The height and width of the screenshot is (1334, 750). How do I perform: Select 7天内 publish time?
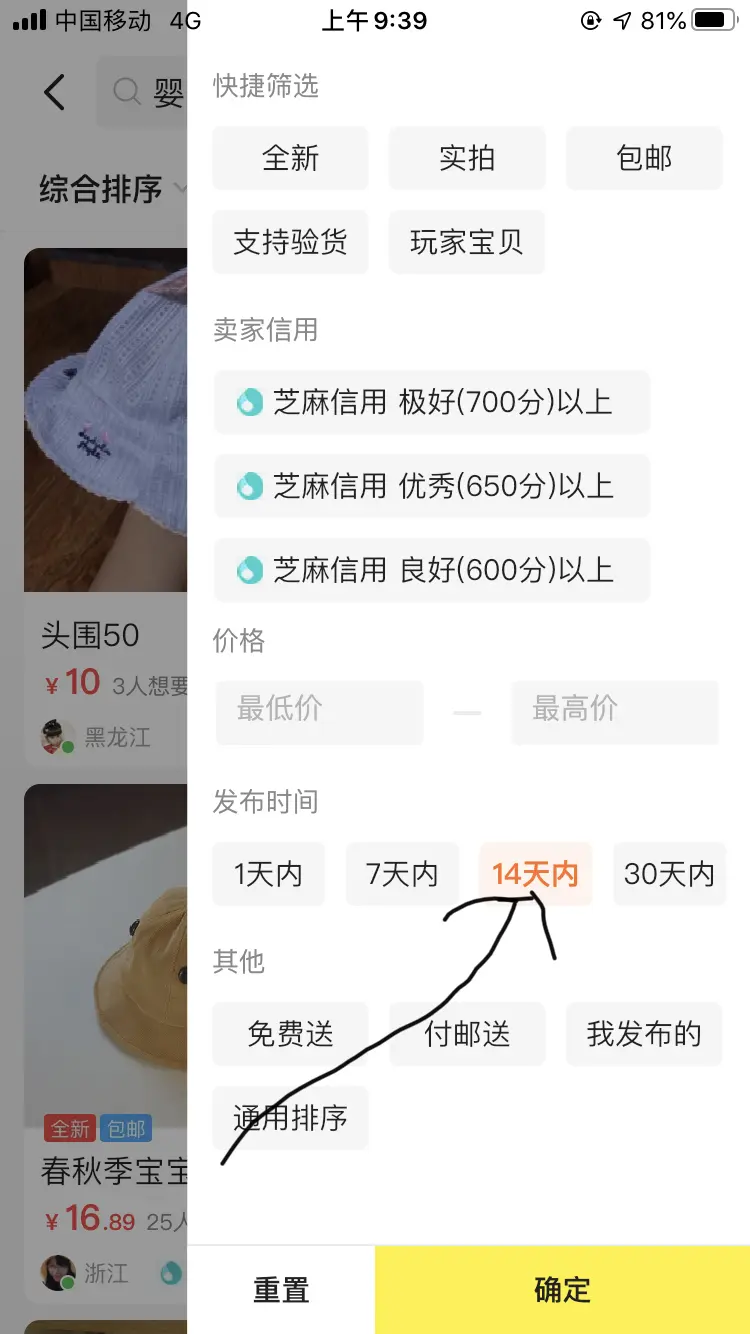click(402, 874)
